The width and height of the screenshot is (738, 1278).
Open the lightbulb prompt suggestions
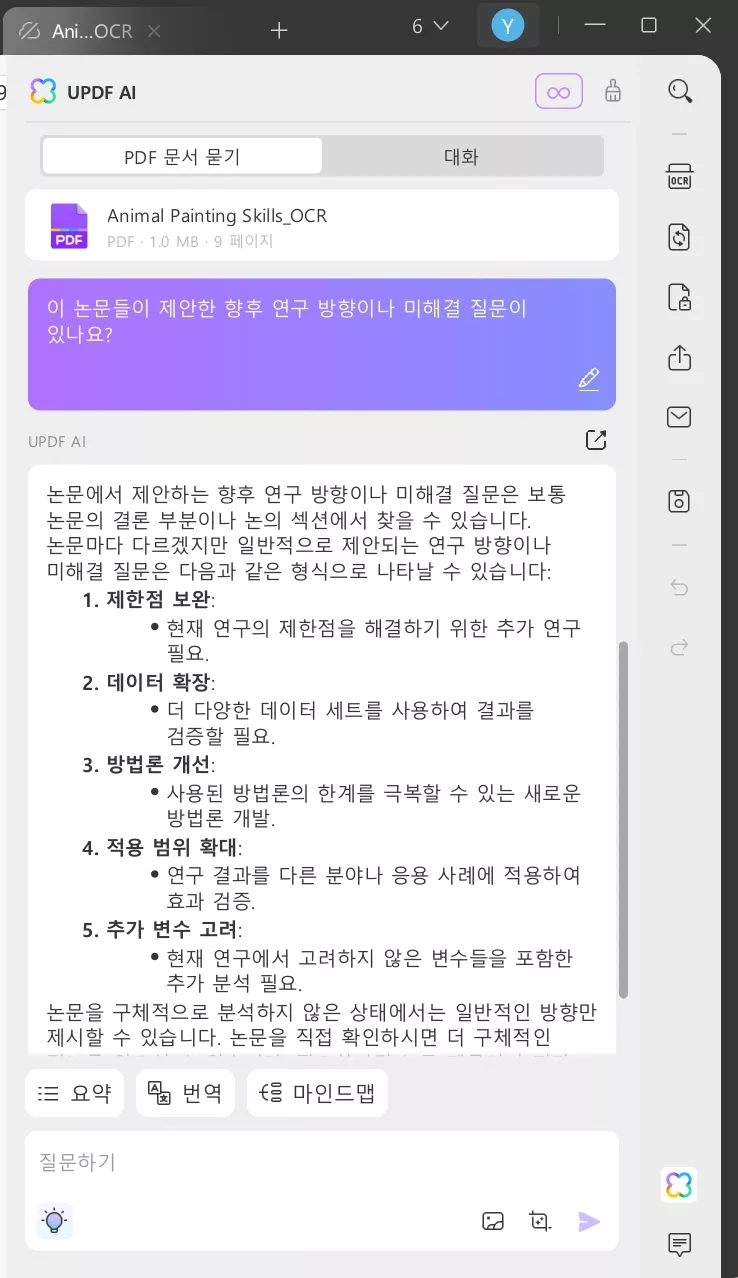(54, 1220)
